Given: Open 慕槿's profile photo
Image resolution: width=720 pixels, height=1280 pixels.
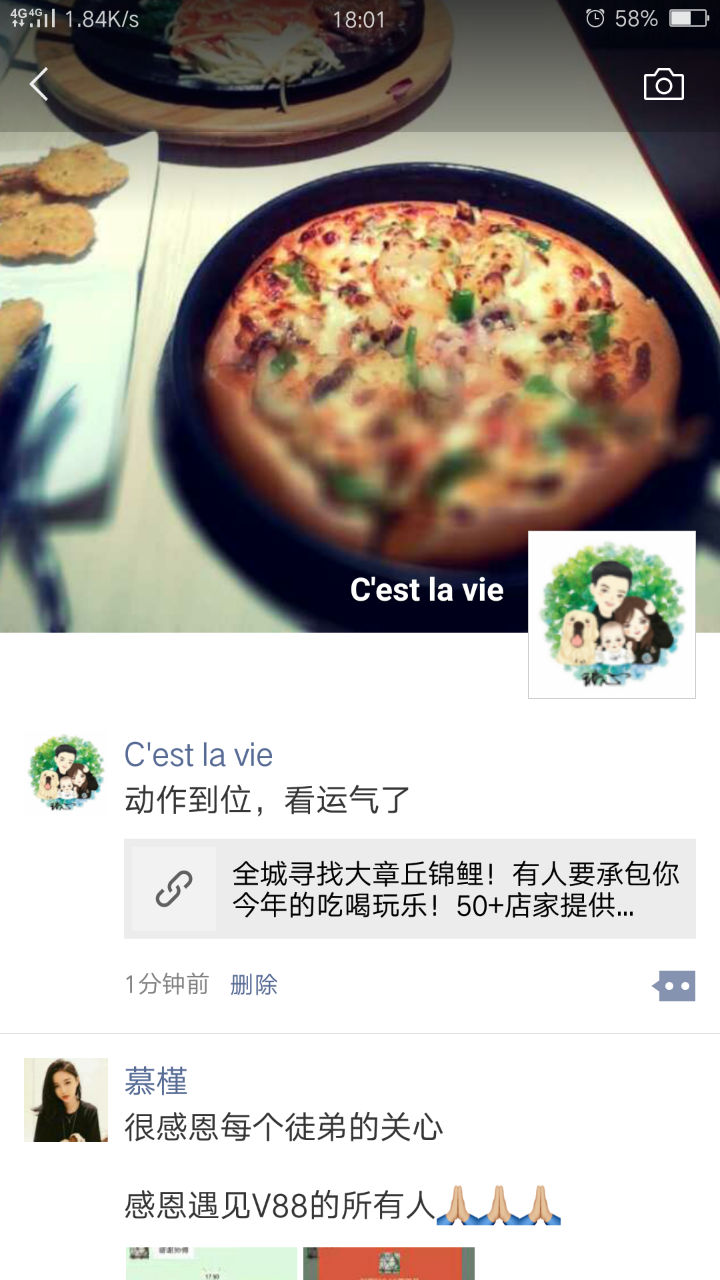Looking at the screenshot, I should (66, 1100).
